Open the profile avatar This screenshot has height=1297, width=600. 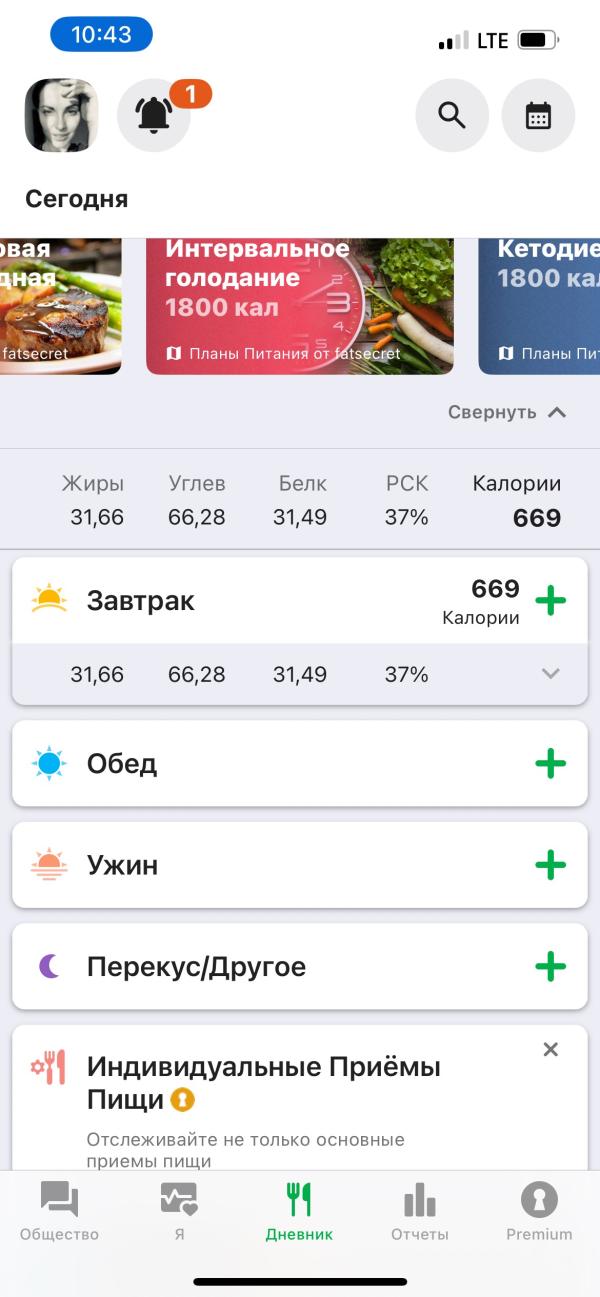[x=61, y=115]
